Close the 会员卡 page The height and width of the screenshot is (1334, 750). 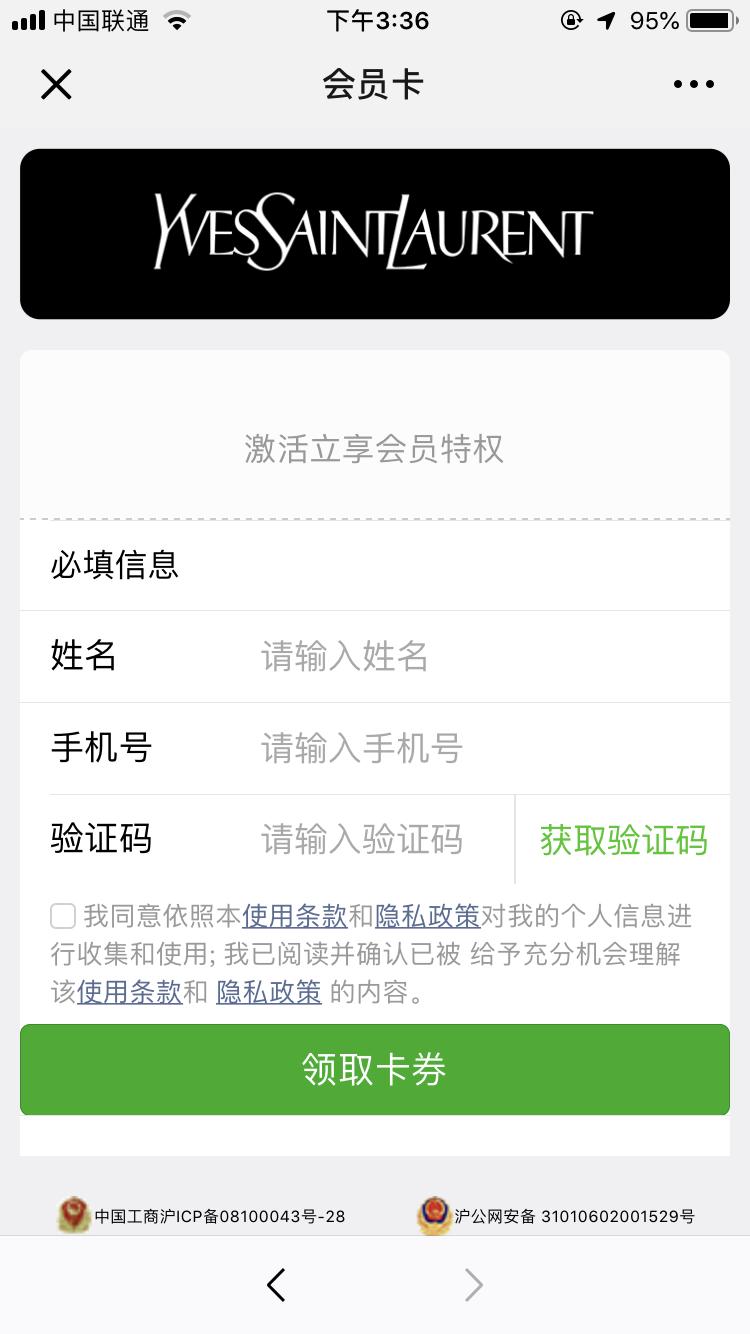click(x=56, y=85)
